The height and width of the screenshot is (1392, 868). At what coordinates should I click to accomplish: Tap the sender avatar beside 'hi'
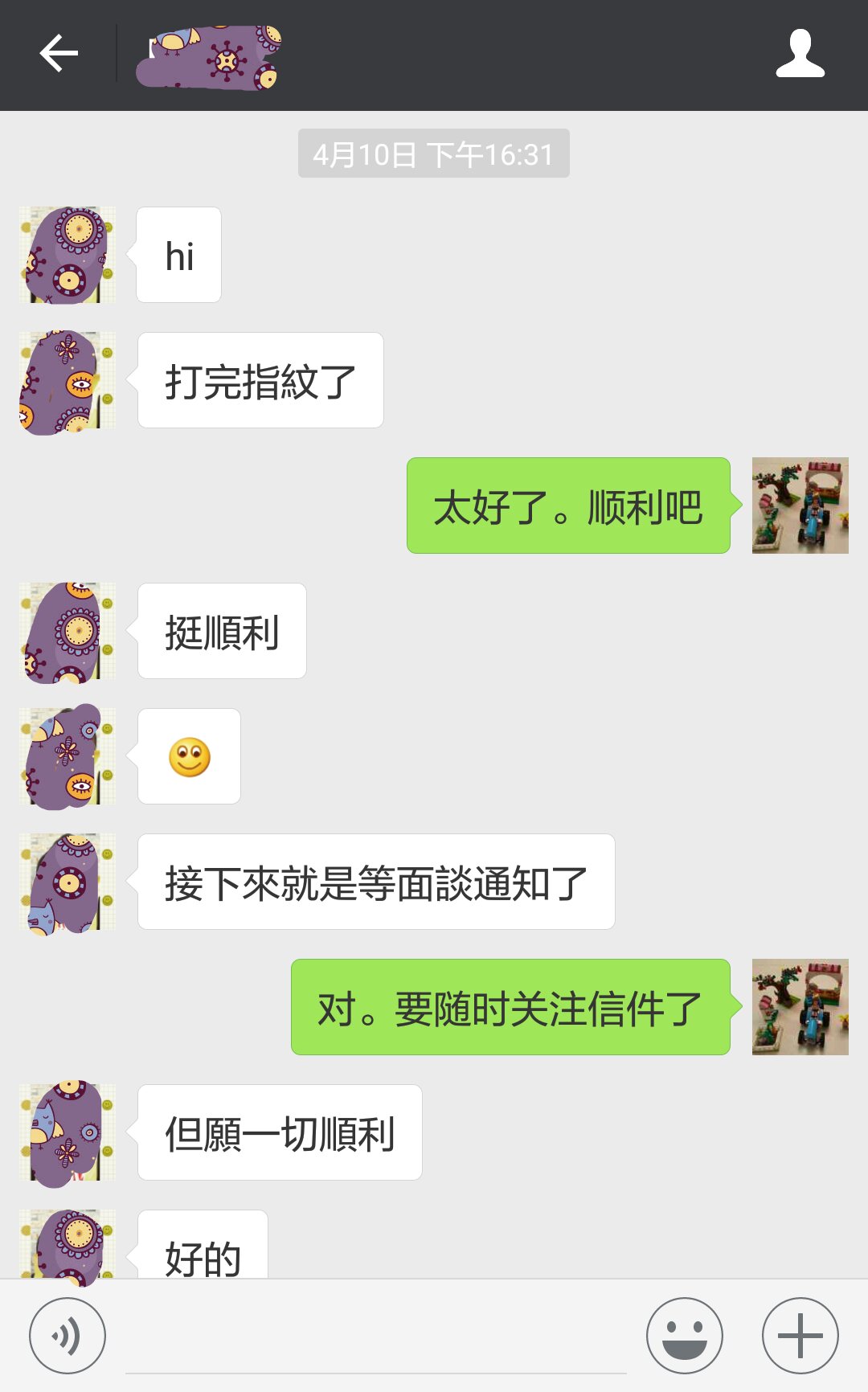68,255
